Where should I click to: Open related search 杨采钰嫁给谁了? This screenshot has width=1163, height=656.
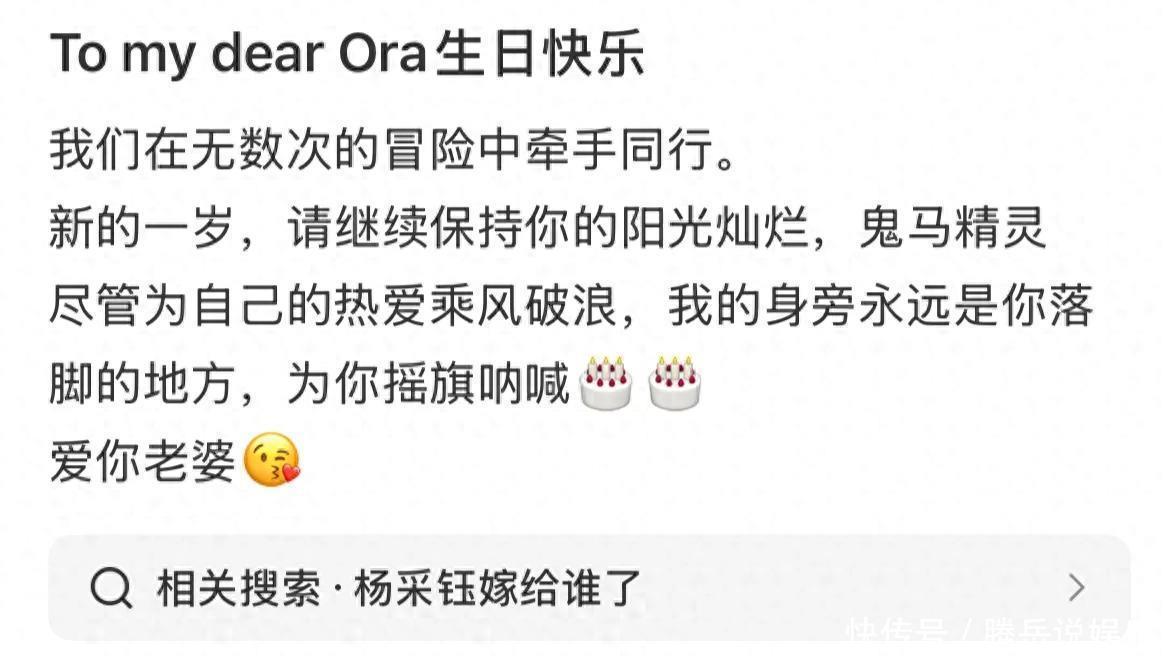pos(589,588)
